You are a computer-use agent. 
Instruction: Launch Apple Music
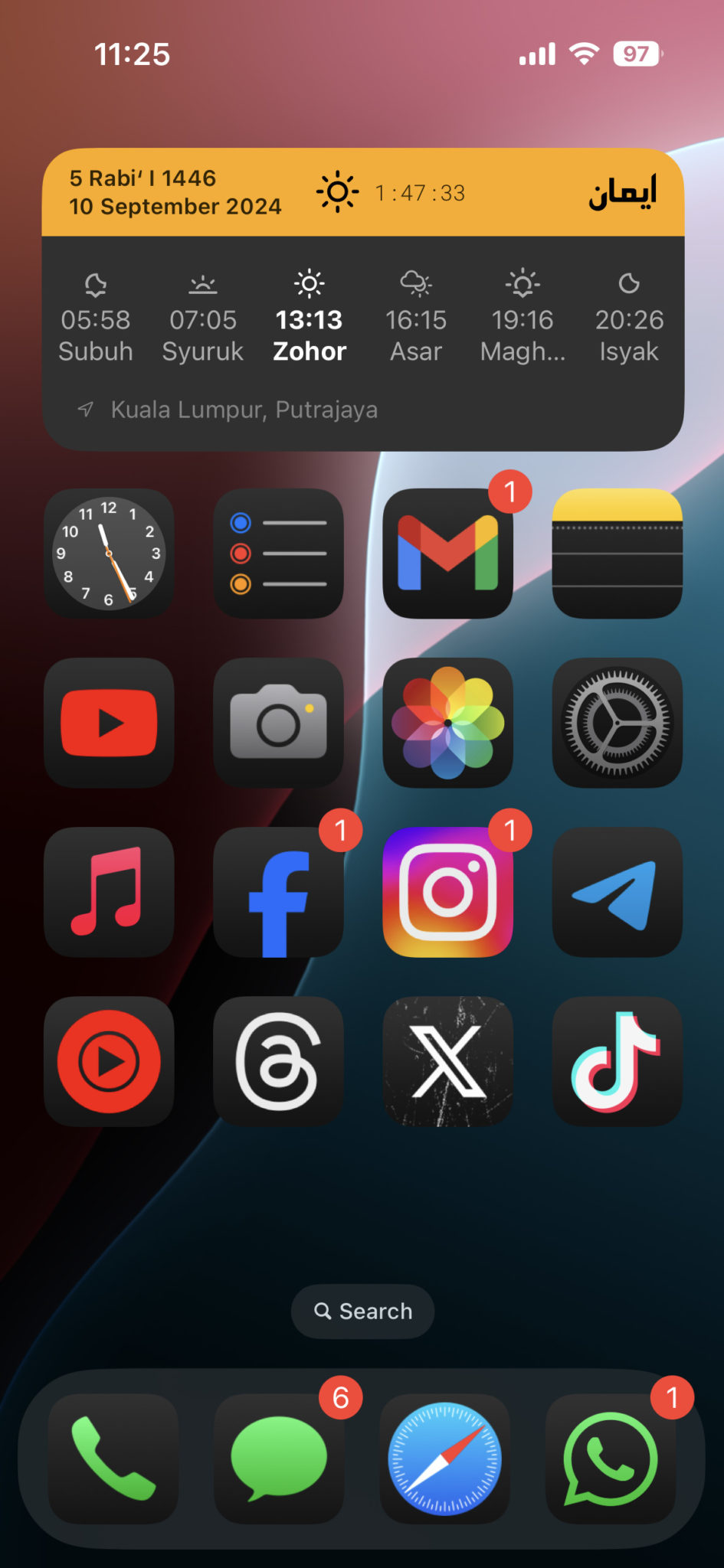[x=109, y=891]
